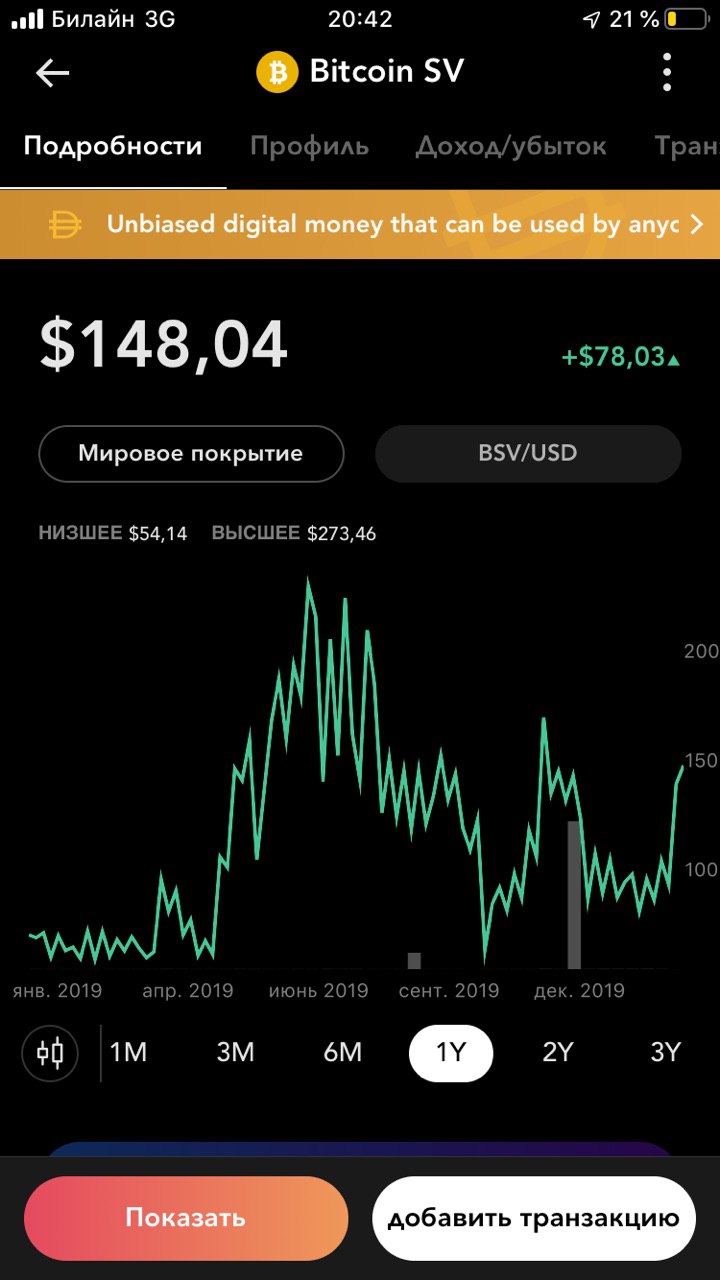720x1280 pixels.
Task: Select the Подробности tab
Action: pos(113,146)
